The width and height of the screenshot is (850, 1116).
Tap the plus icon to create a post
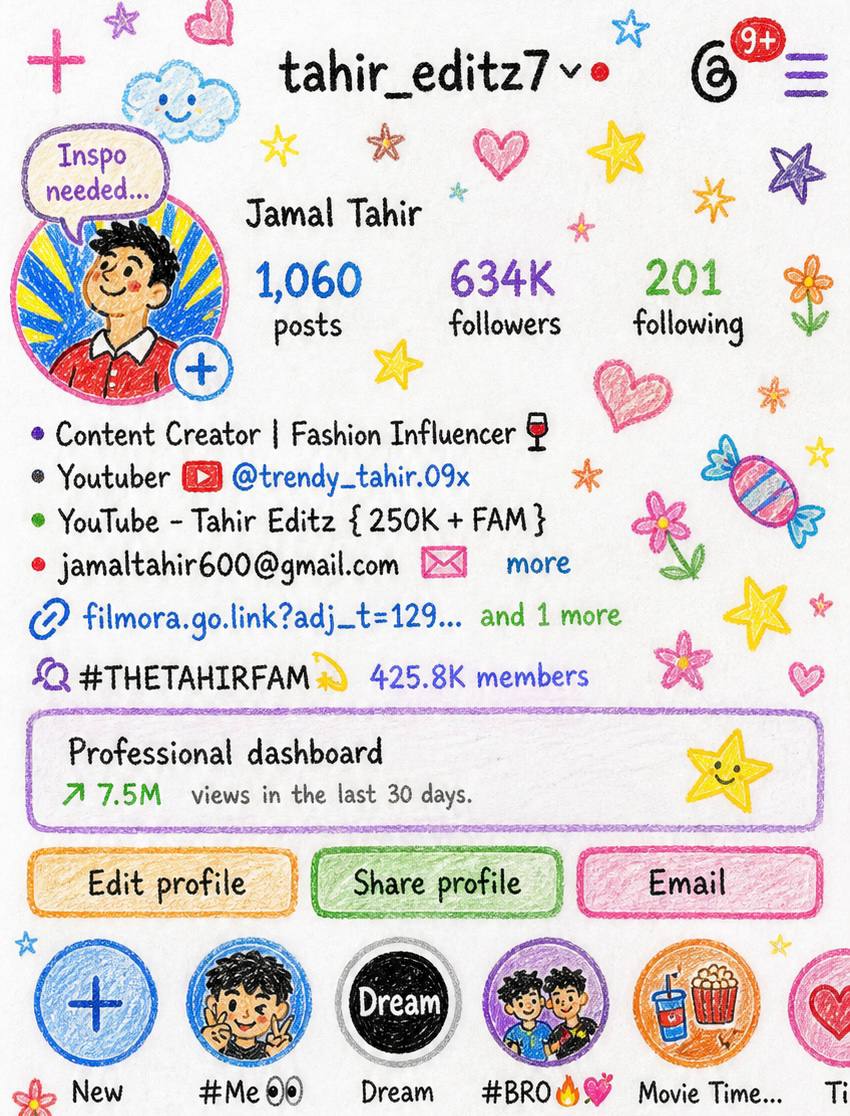[56, 60]
